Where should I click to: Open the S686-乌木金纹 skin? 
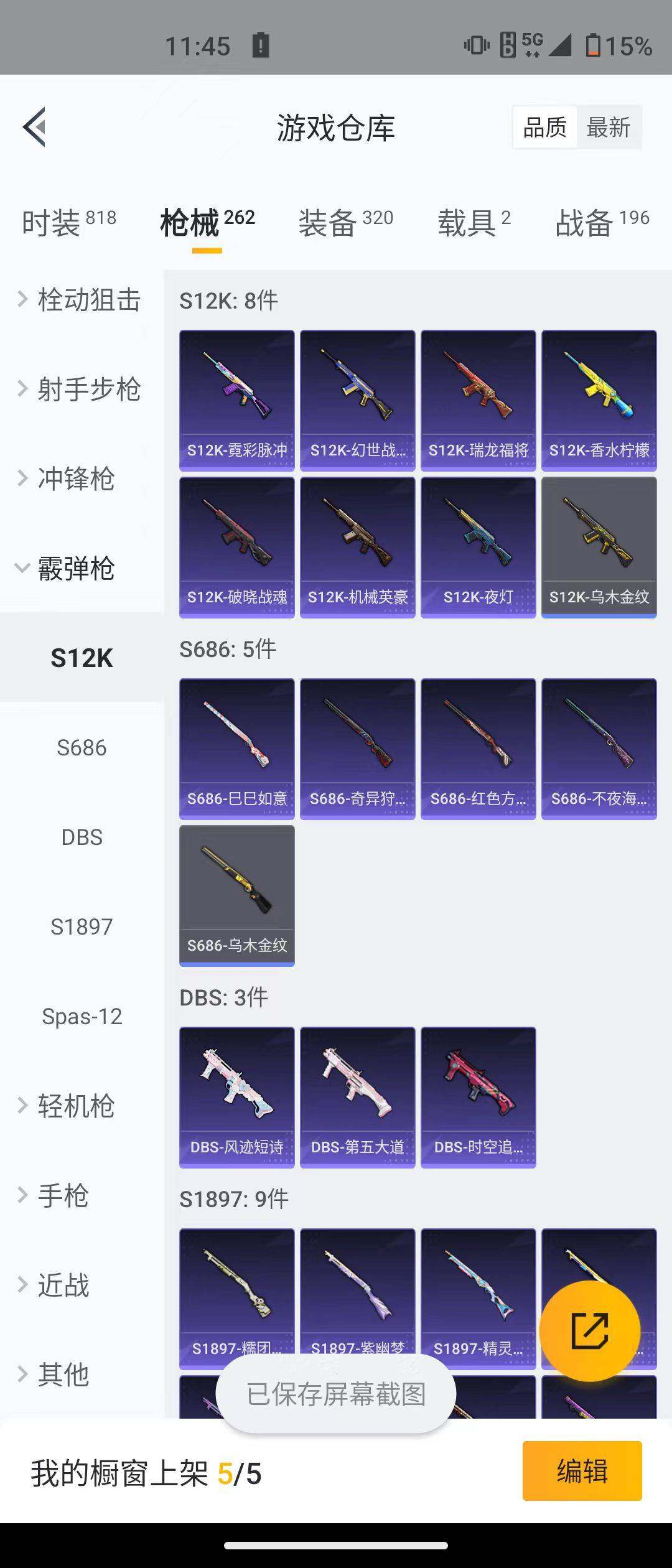pyautogui.click(x=237, y=895)
